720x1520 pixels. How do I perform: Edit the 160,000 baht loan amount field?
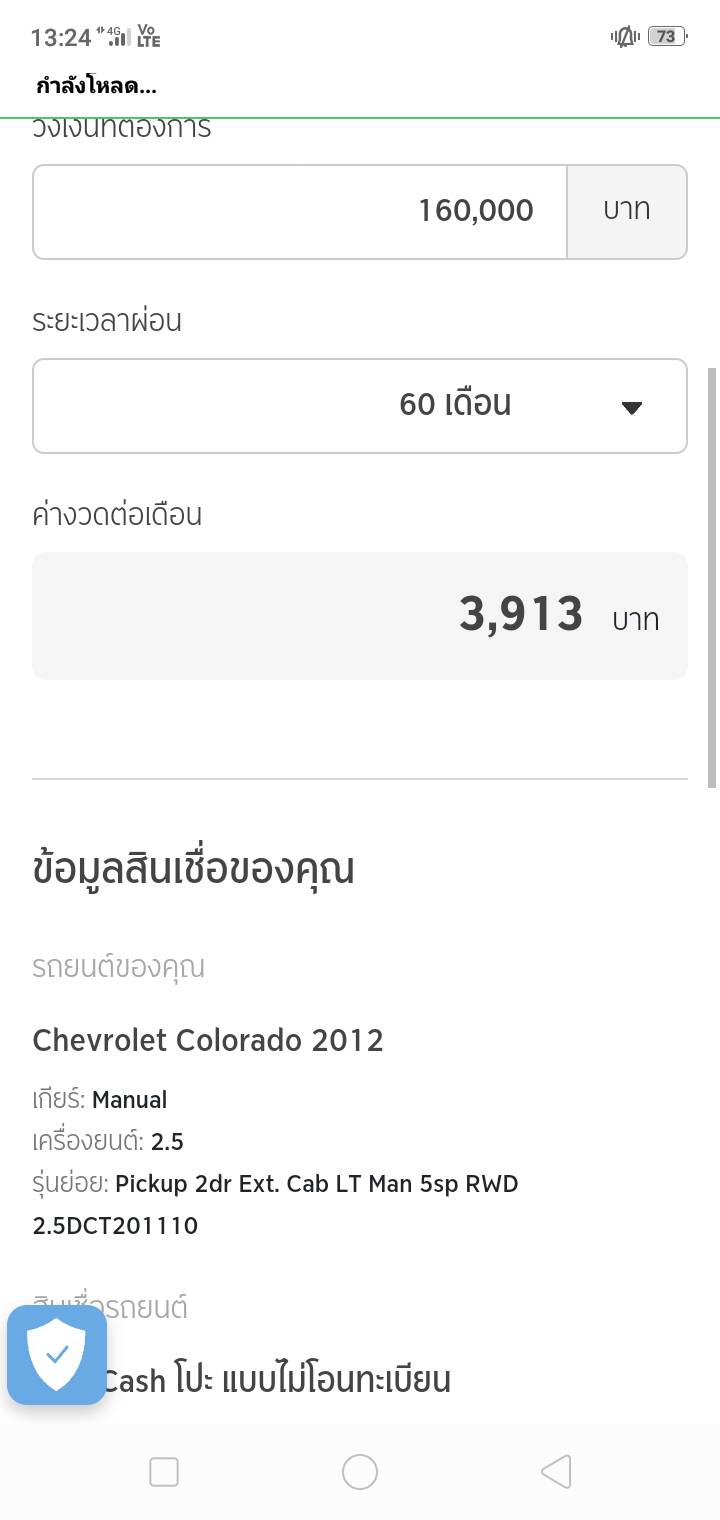point(300,211)
